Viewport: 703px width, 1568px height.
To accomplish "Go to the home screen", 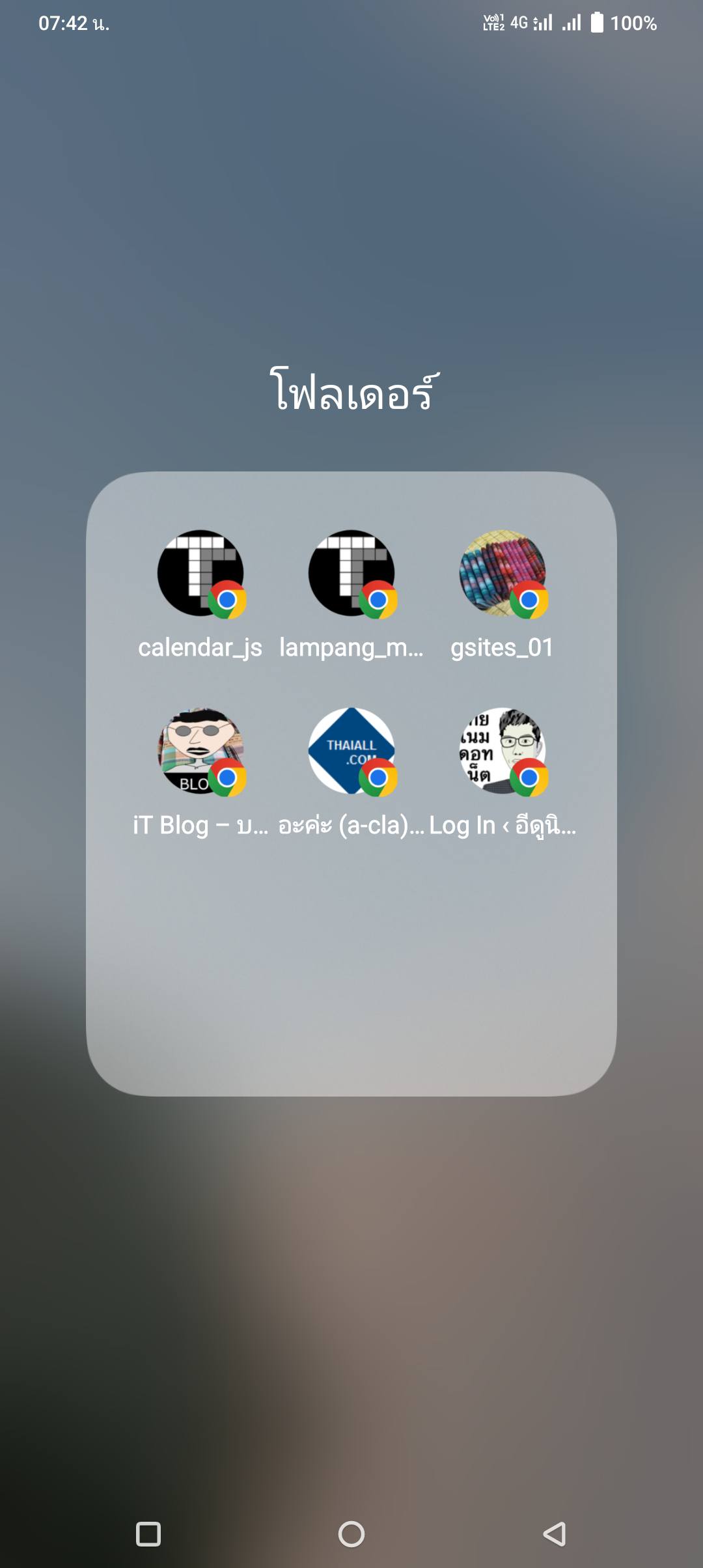I will point(351,1534).
